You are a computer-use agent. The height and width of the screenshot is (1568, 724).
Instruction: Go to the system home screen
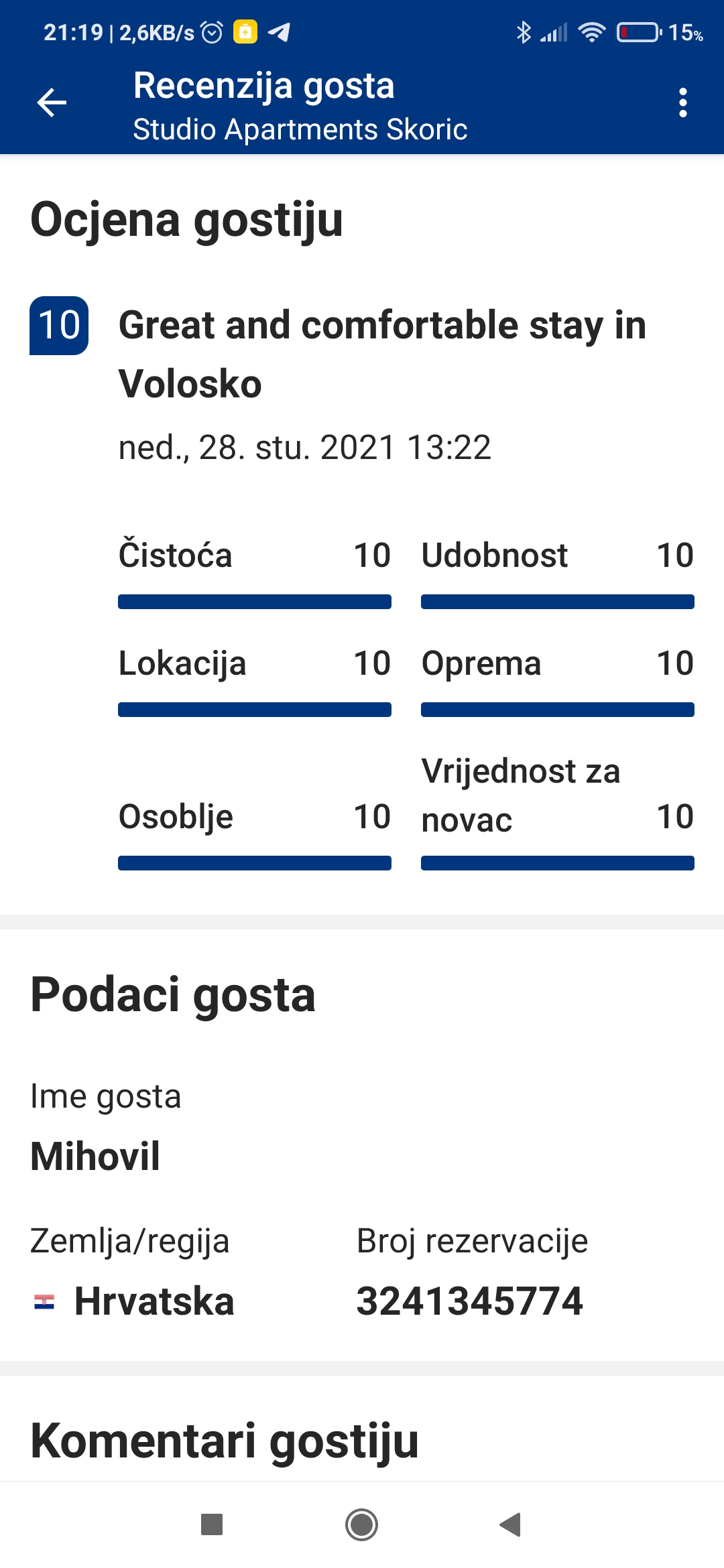point(362,1524)
